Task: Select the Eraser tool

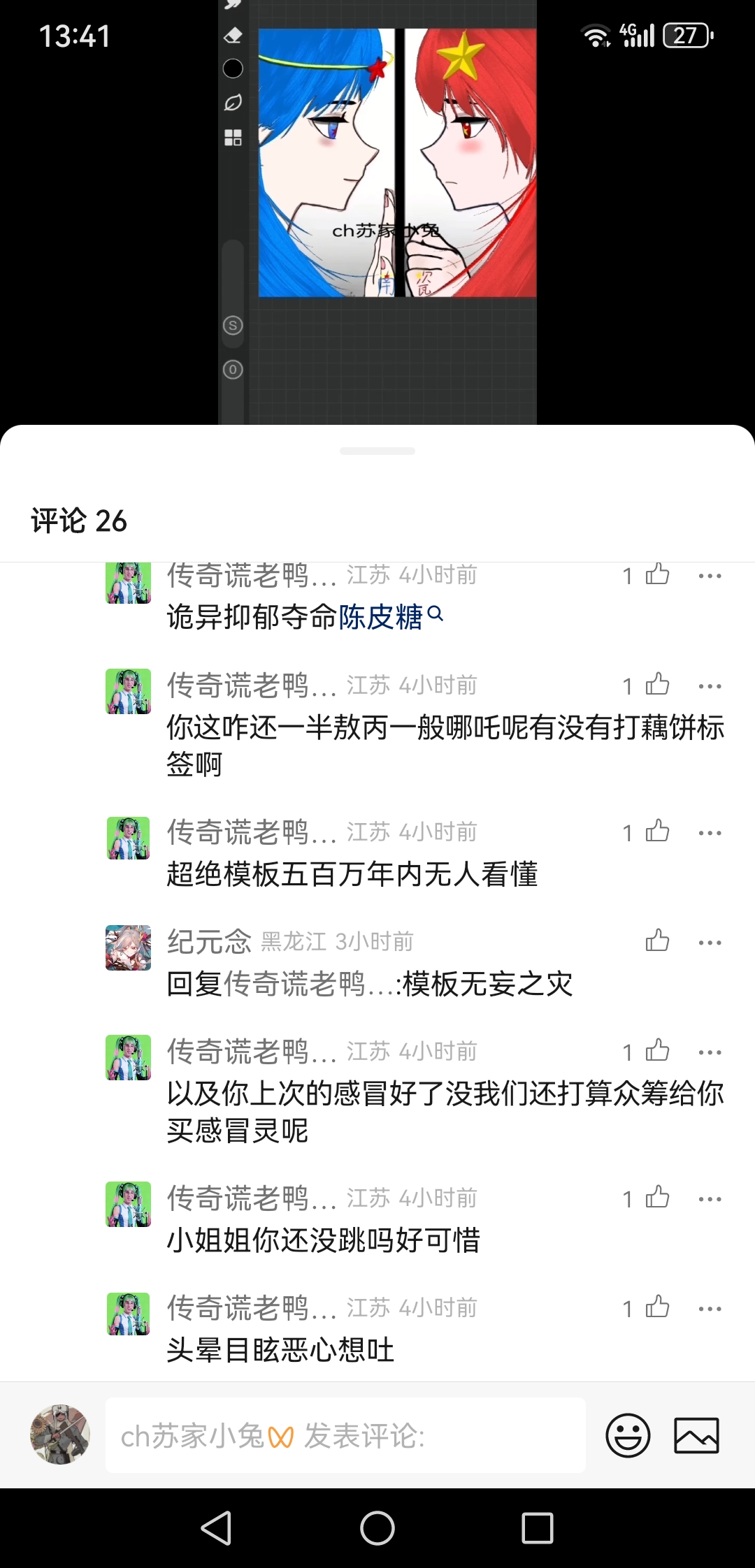Action: (x=232, y=34)
